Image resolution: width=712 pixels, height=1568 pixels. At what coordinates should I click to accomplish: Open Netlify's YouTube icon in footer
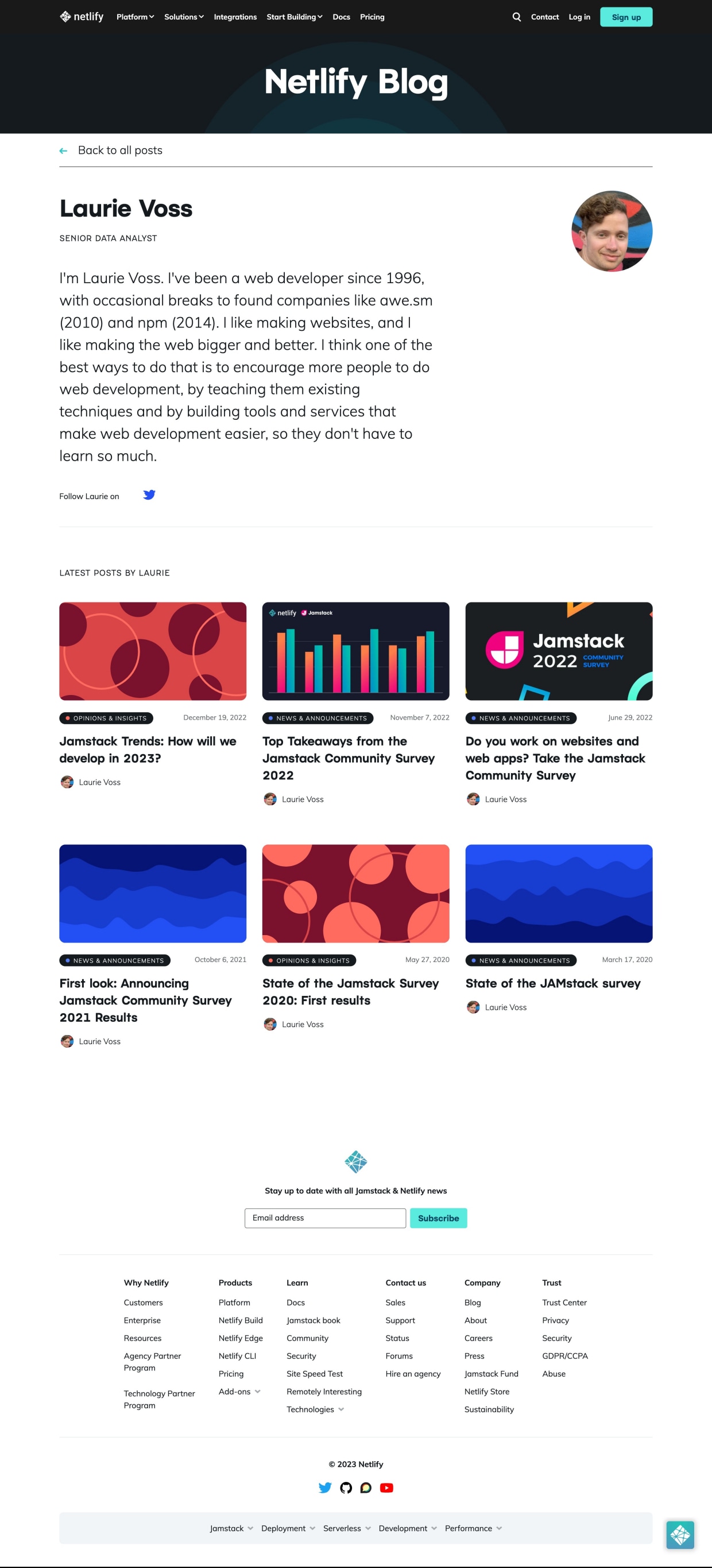coord(386,1487)
